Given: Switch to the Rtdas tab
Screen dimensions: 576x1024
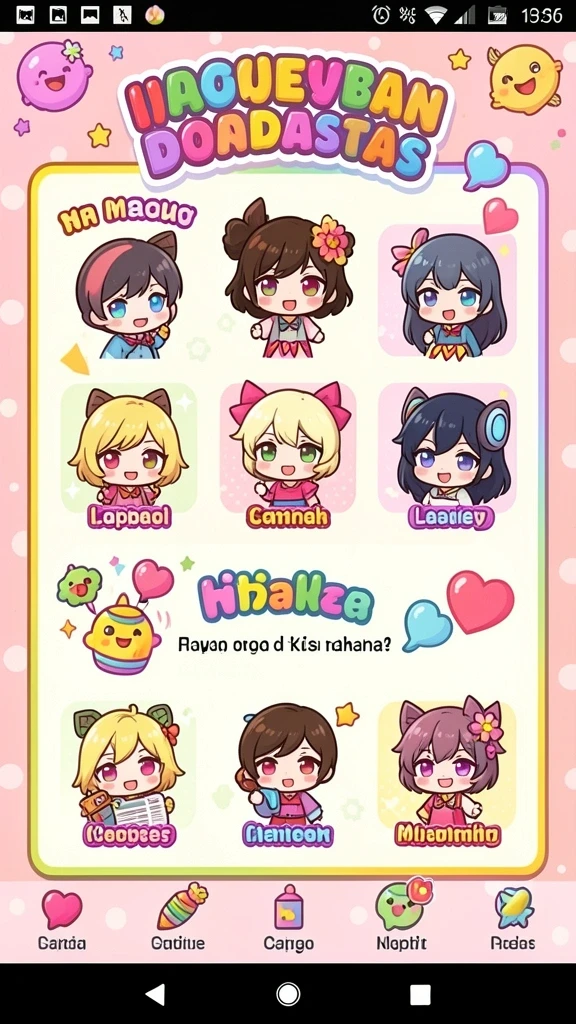Looking at the screenshot, I should tap(513, 920).
